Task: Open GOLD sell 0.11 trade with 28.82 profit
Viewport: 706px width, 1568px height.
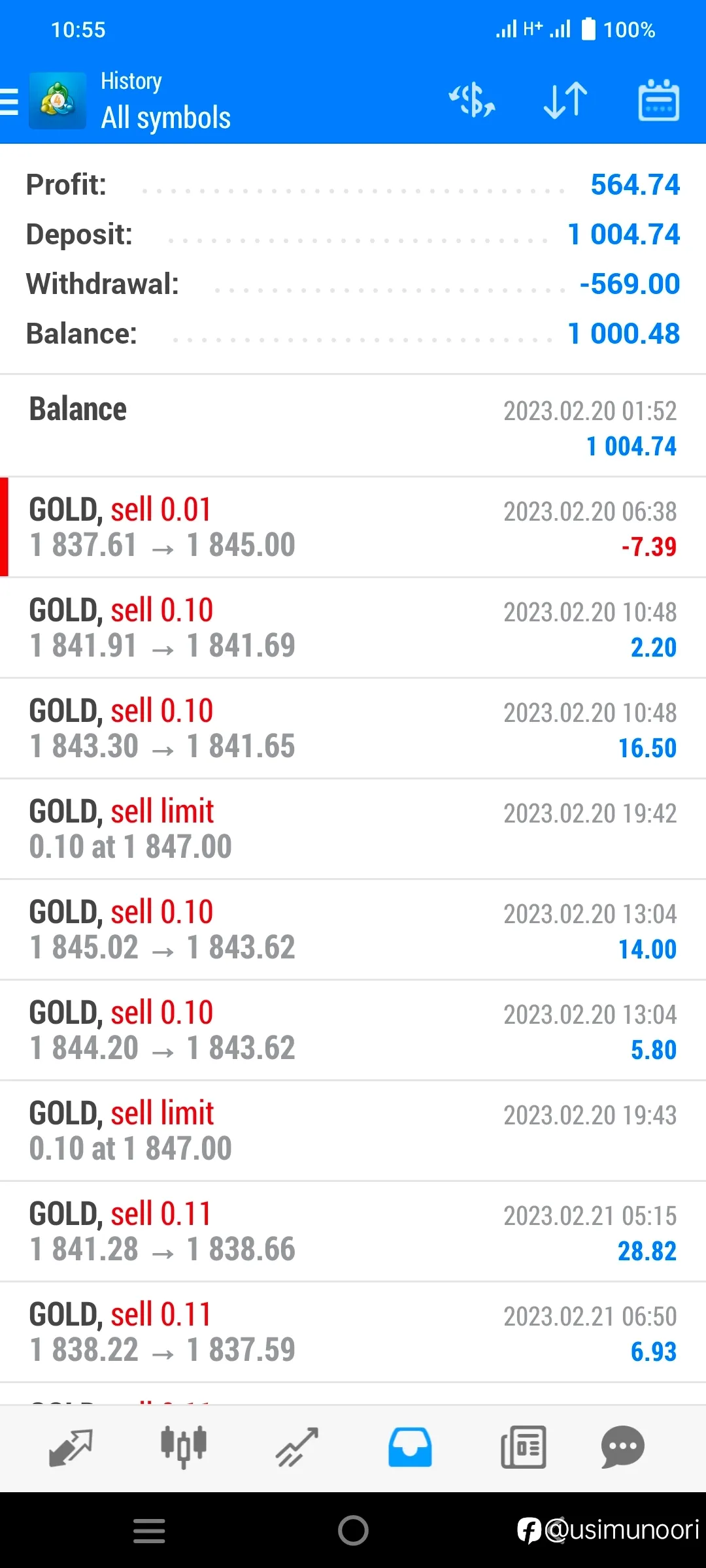Action: pos(353,1231)
